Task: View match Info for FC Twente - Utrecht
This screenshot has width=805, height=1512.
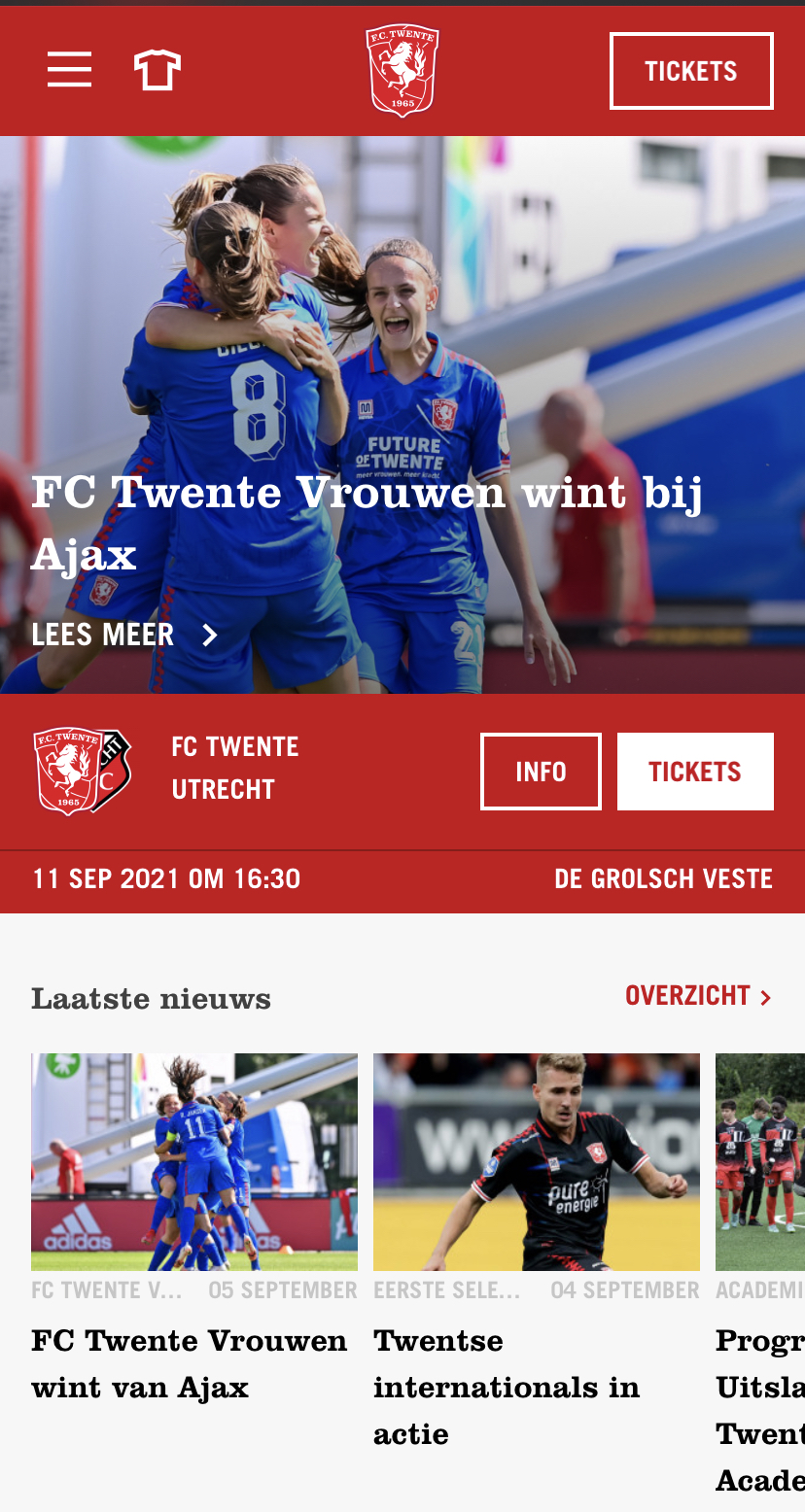Action: click(541, 772)
